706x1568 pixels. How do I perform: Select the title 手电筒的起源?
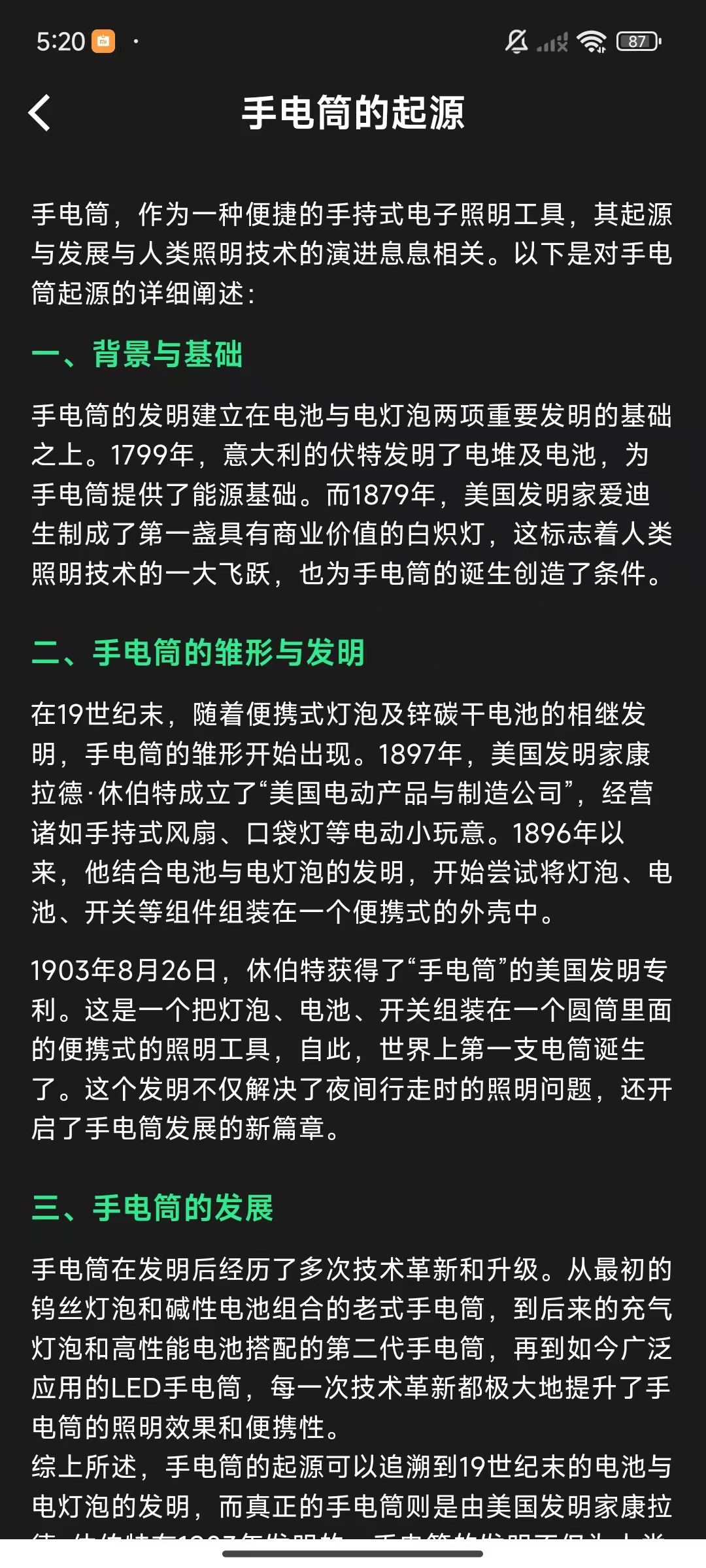[x=353, y=112]
